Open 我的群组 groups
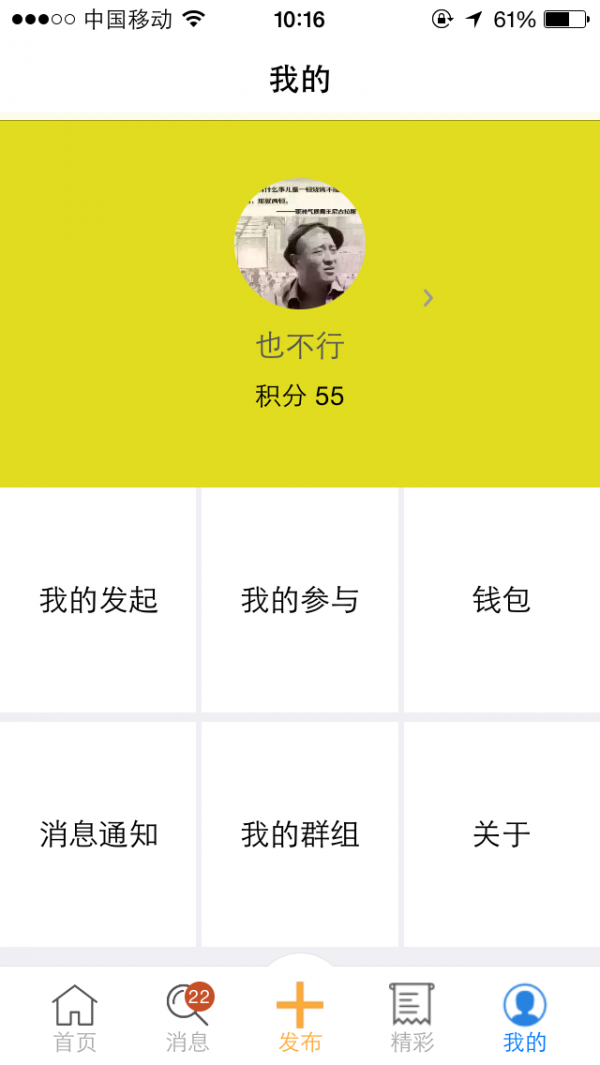This screenshot has height=1065, width=600. (300, 834)
